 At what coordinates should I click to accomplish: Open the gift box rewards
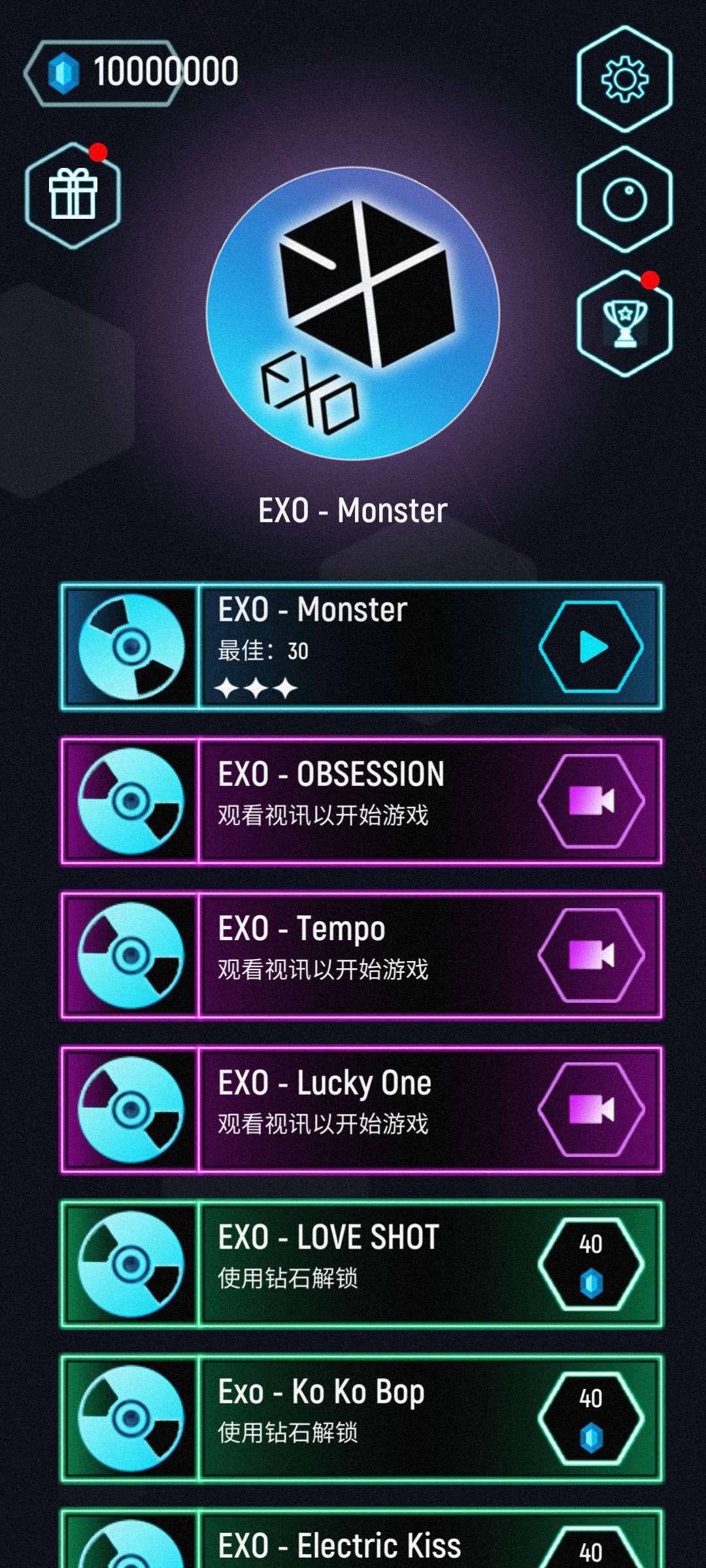click(x=73, y=195)
